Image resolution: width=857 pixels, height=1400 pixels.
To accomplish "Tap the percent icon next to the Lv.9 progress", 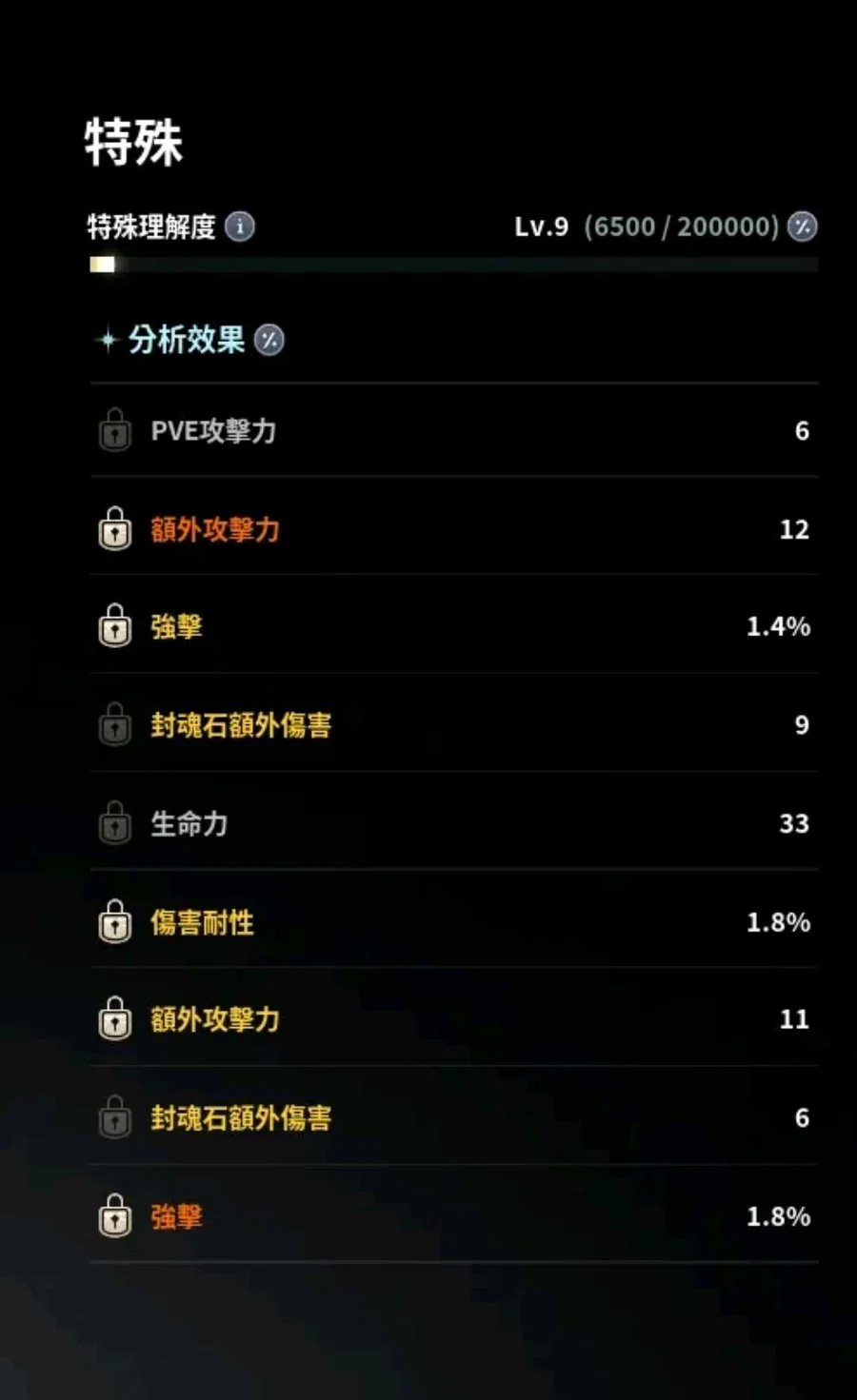I will coord(803,227).
